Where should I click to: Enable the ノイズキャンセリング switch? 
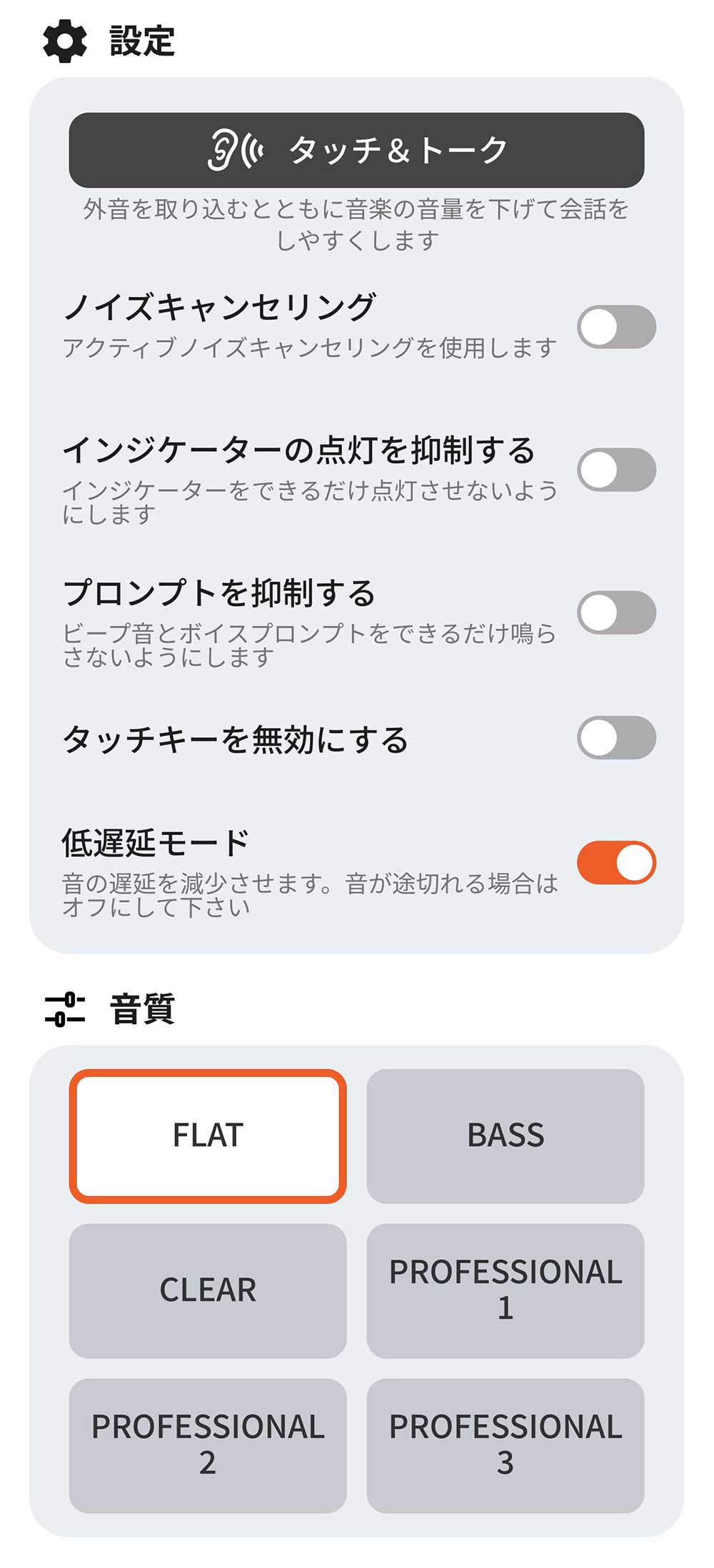616,328
